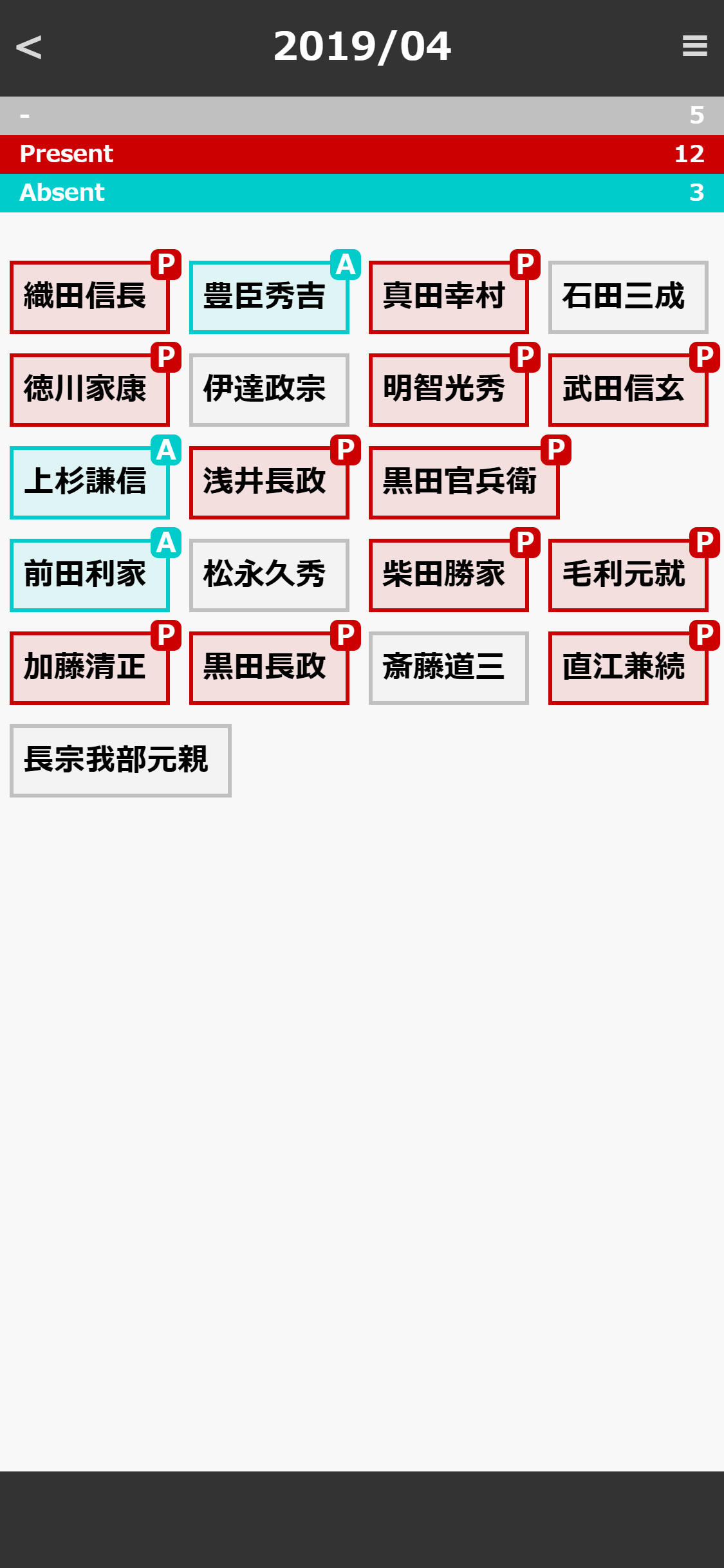The width and height of the screenshot is (724, 1568).
Task: Mark attendance for 斎藤道三
Action: (x=449, y=668)
